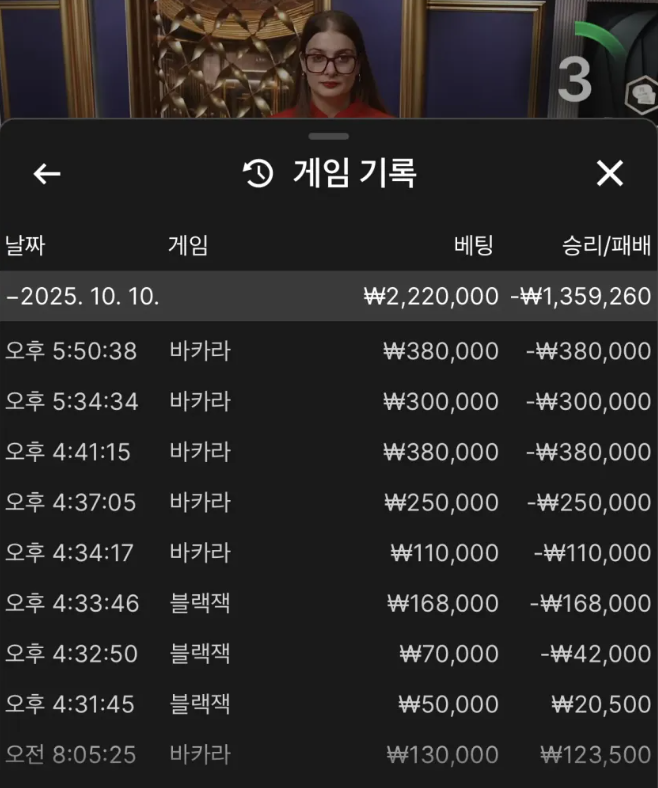Open the 오후 5:50:38 바카라 record

click(x=328, y=351)
